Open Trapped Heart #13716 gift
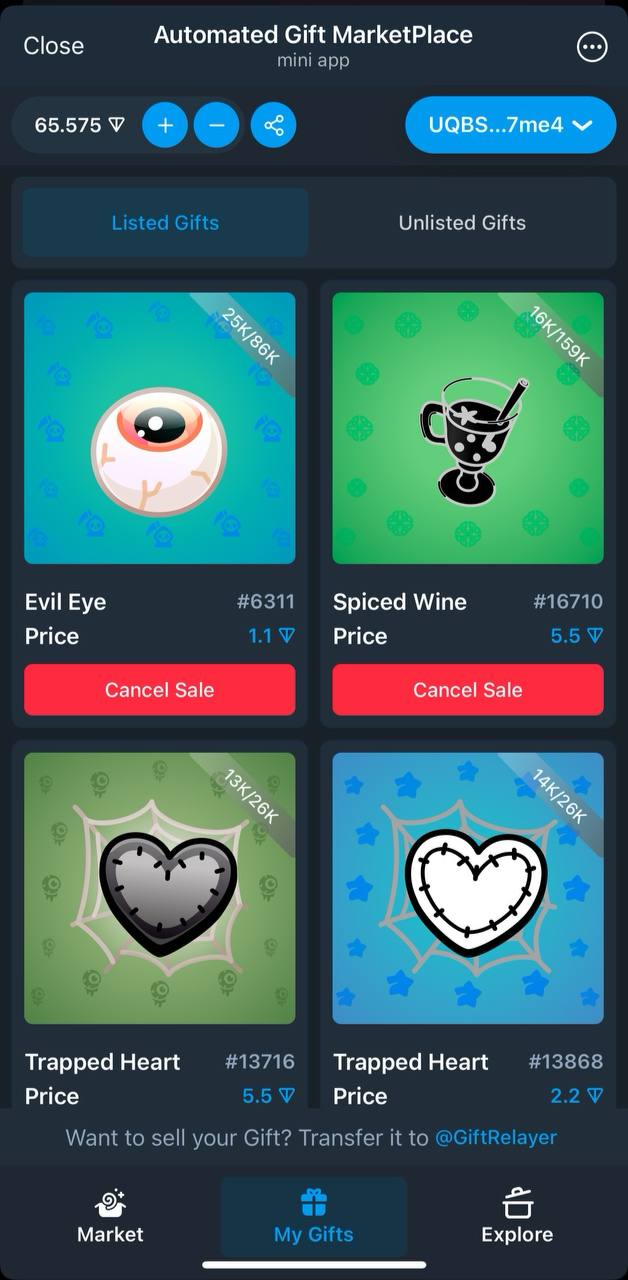The image size is (628, 1280). 160,888
